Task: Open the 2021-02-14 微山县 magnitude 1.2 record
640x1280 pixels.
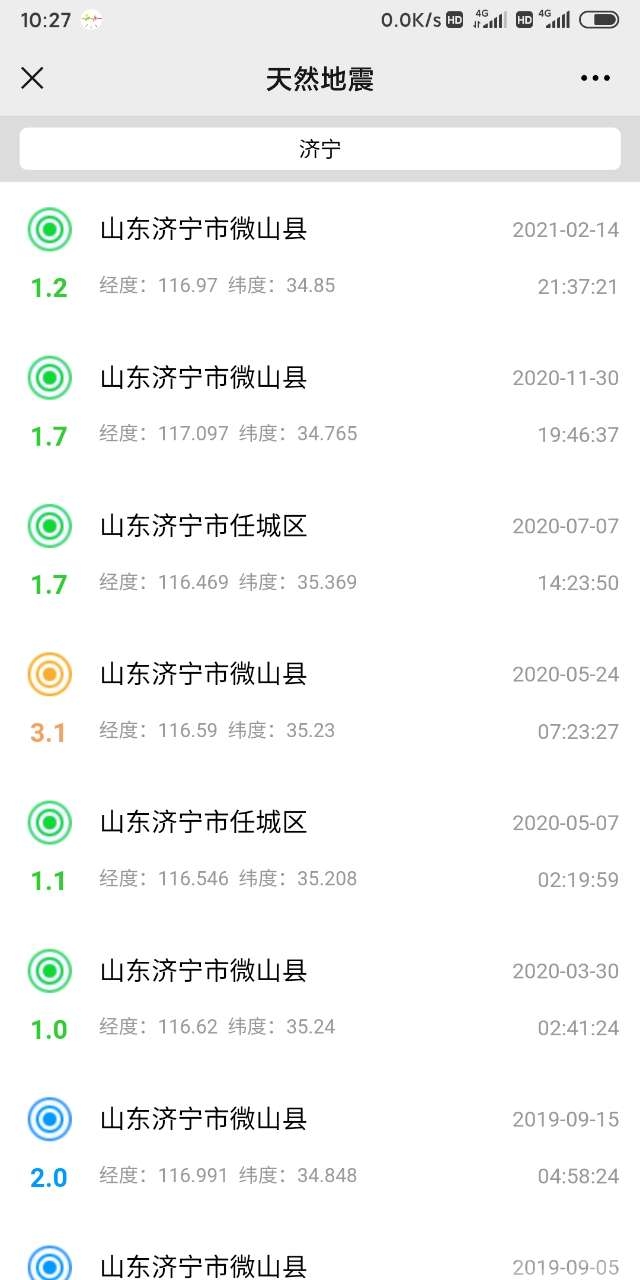Action: click(320, 257)
